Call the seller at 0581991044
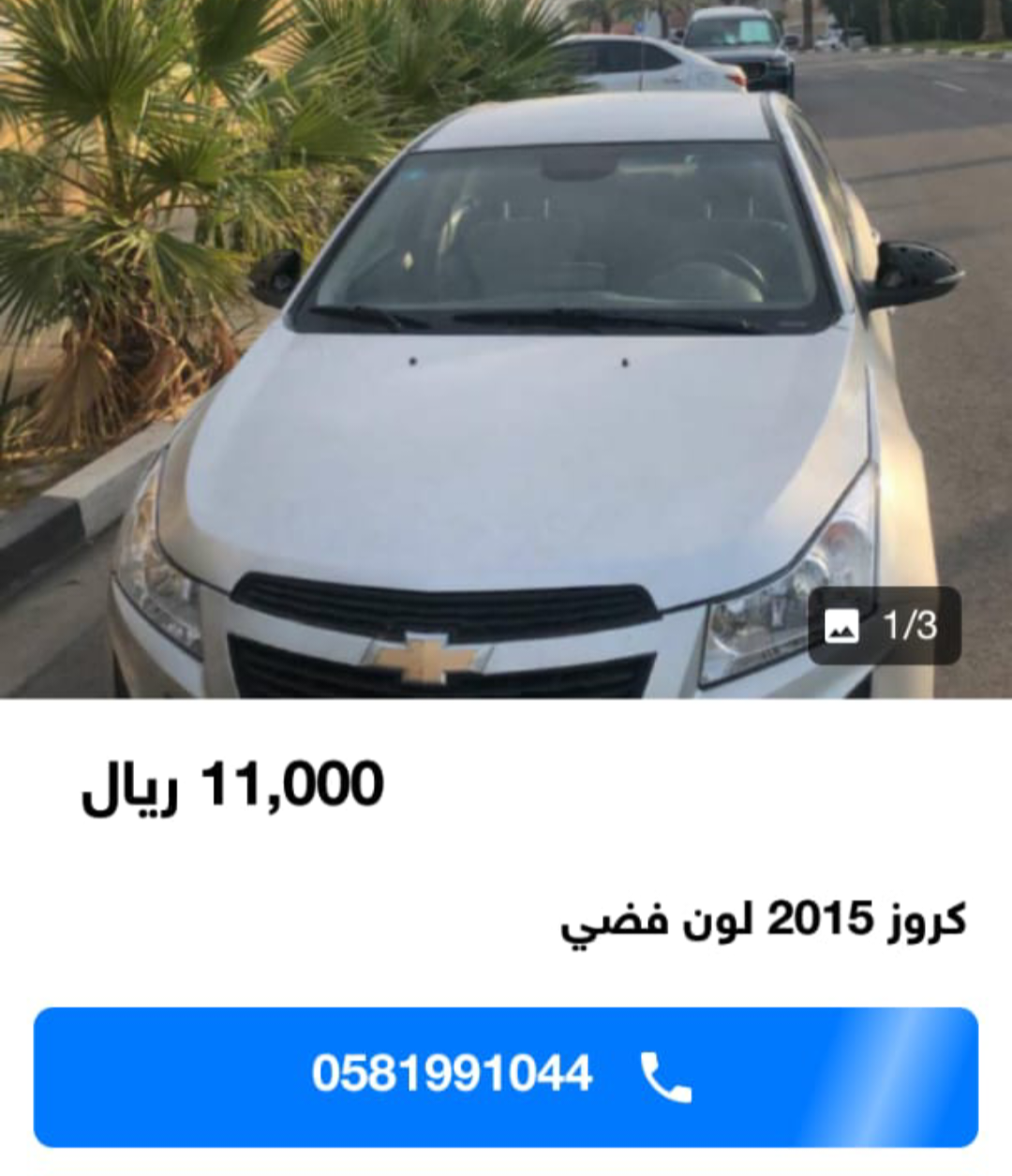Viewport: 1012px width, 1176px height. (506, 1076)
